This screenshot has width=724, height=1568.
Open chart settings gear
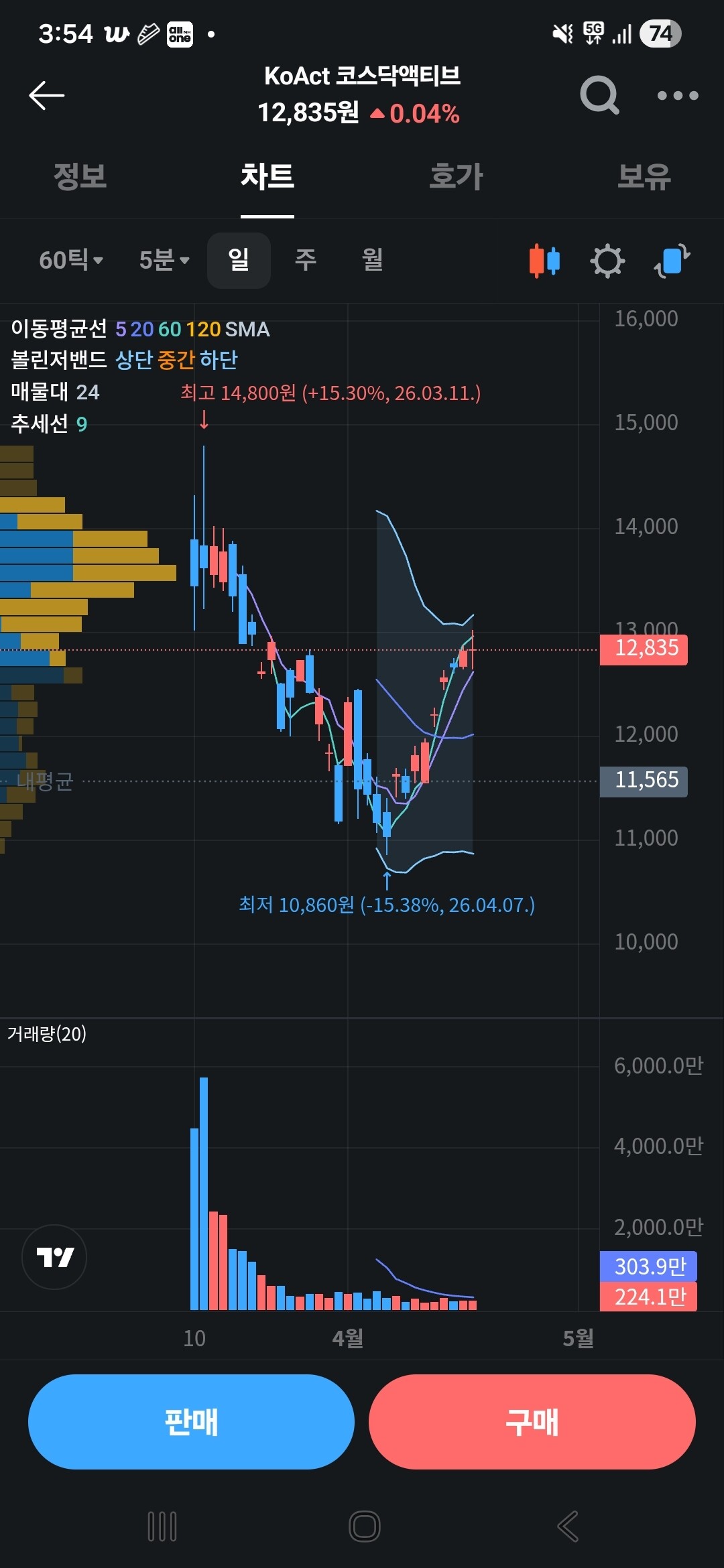607,261
